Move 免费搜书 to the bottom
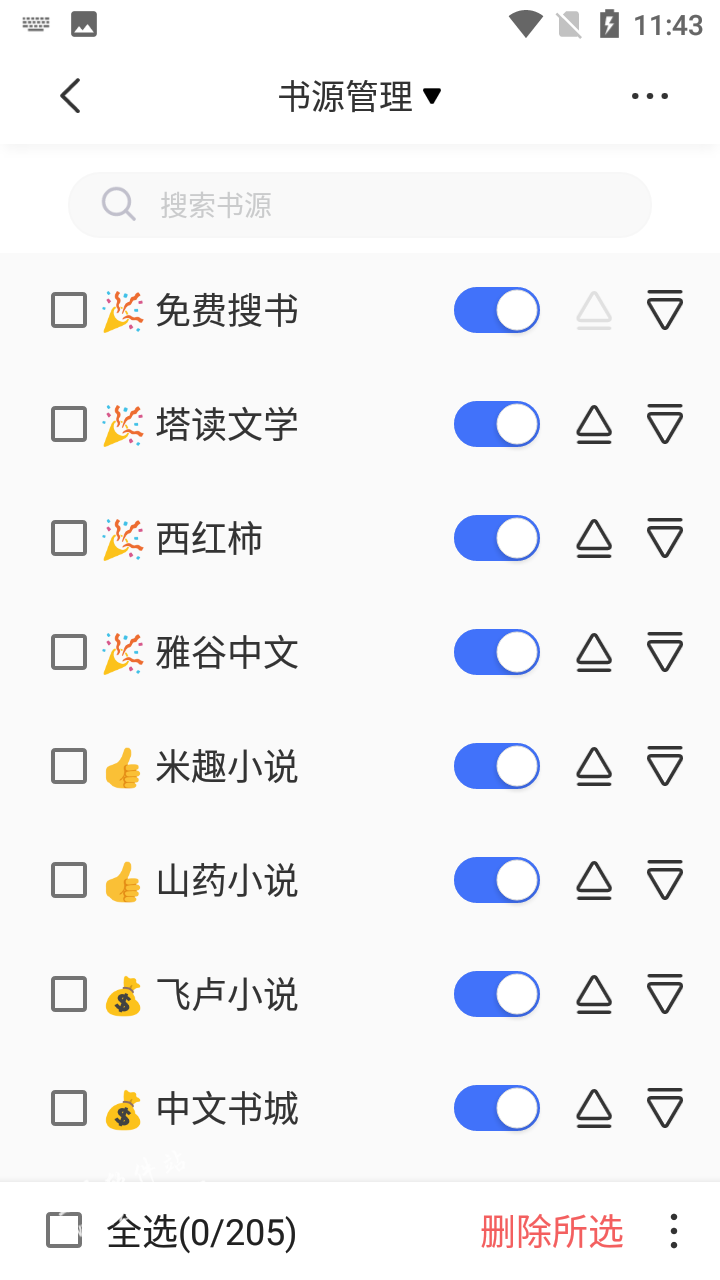Image resolution: width=720 pixels, height=1280 pixels. (x=665, y=310)
